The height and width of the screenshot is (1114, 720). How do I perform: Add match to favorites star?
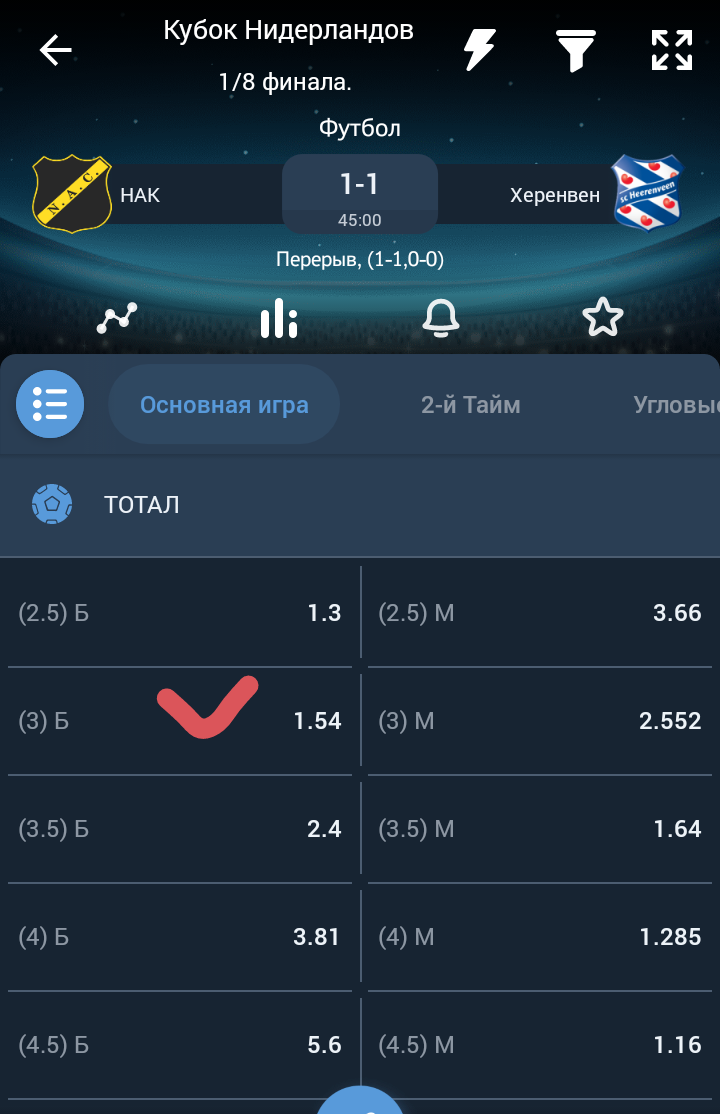602,319
